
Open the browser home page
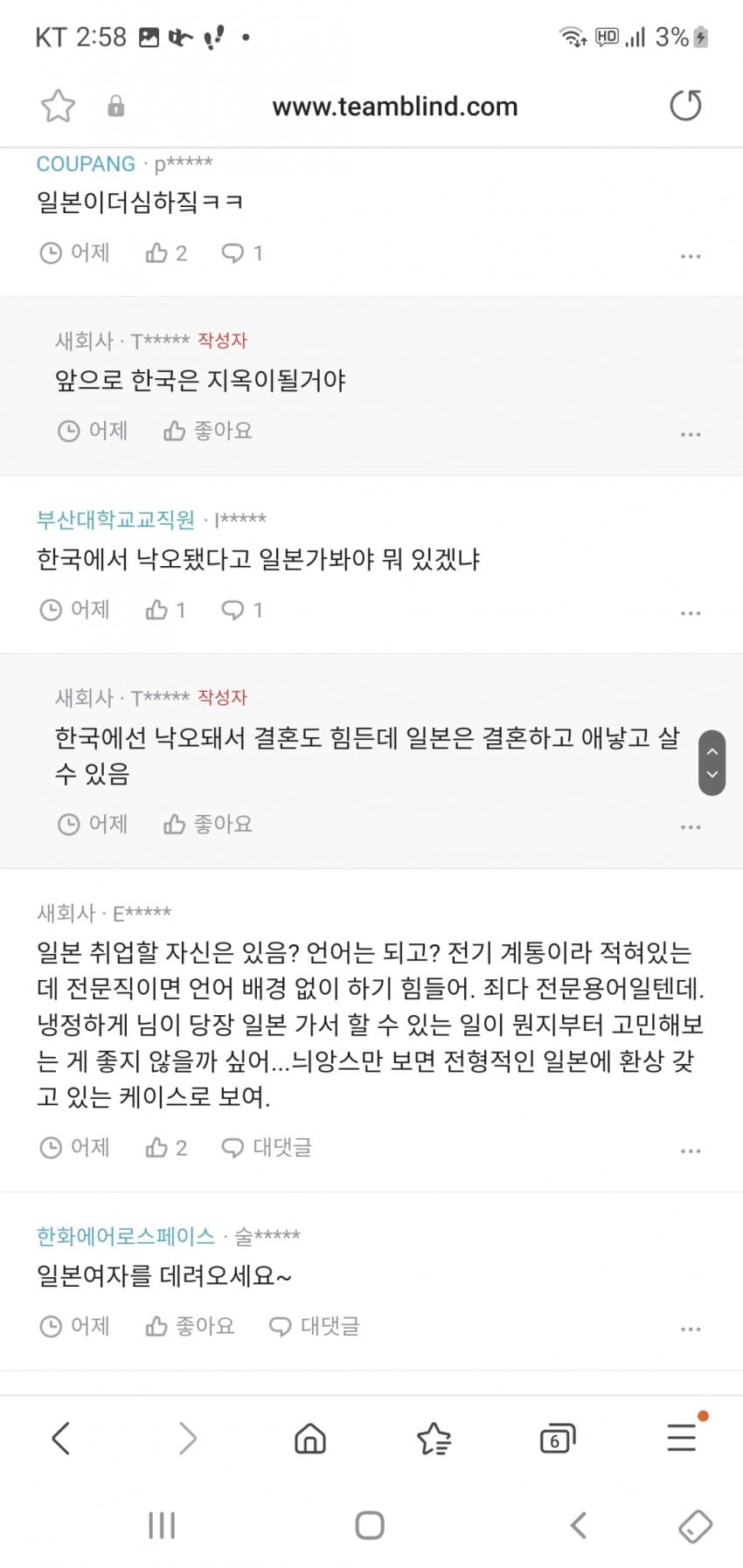(x=309, y=1438)
